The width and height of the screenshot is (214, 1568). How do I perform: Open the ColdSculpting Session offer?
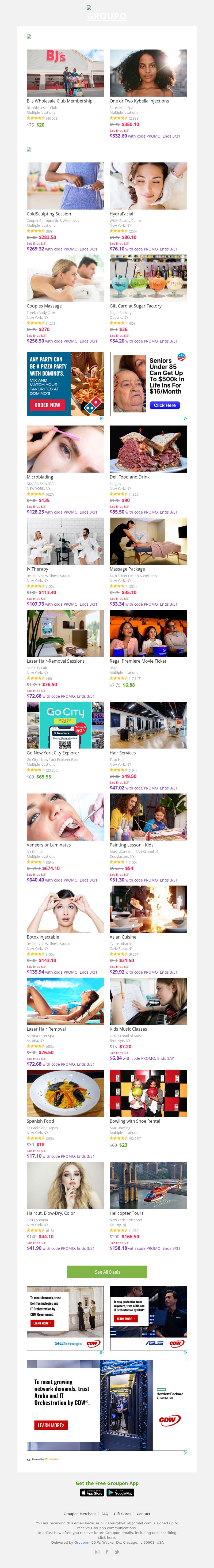click(x=65, y=186)
